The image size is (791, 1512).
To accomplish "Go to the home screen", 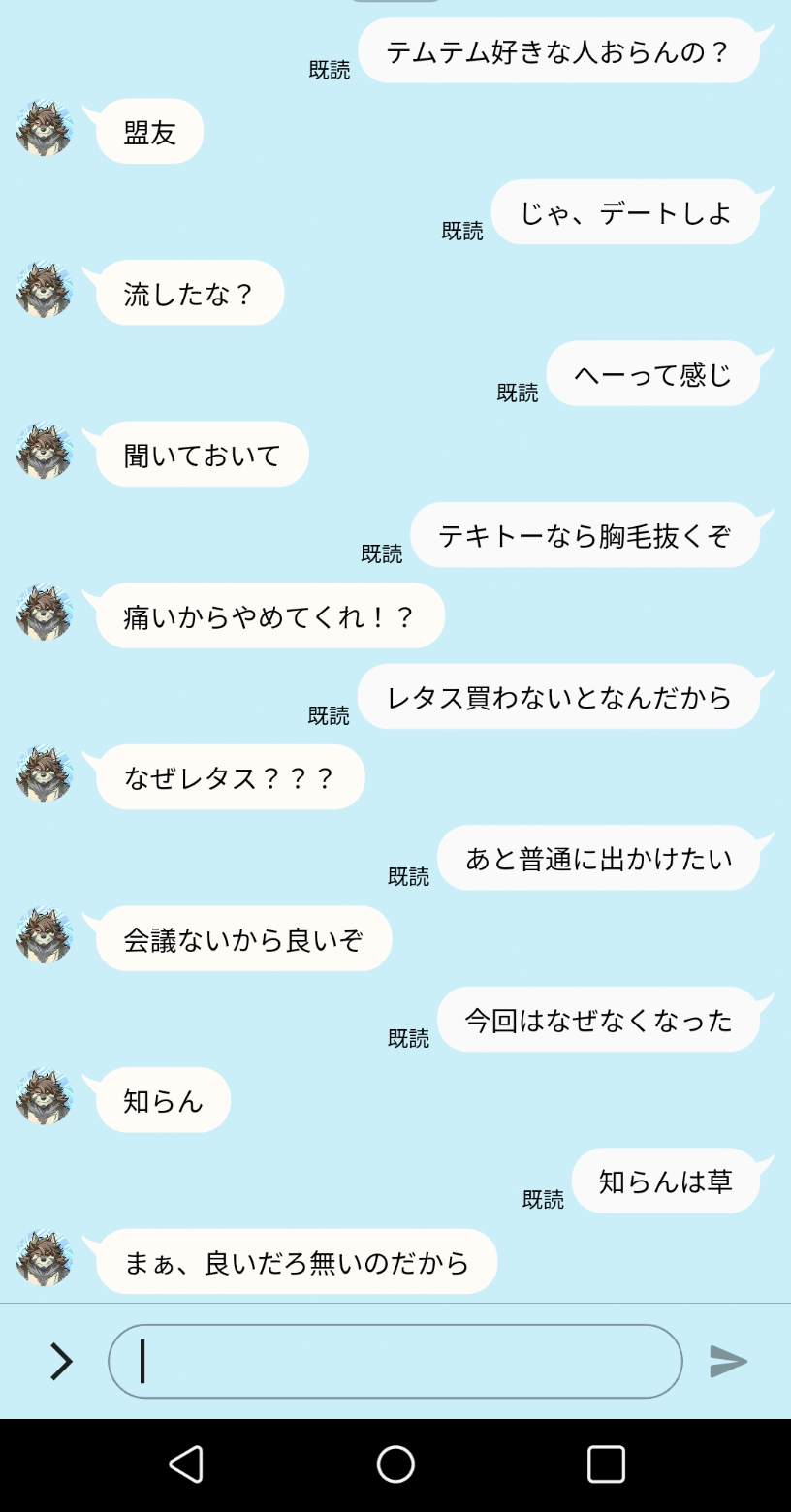I will (395, 1464).
